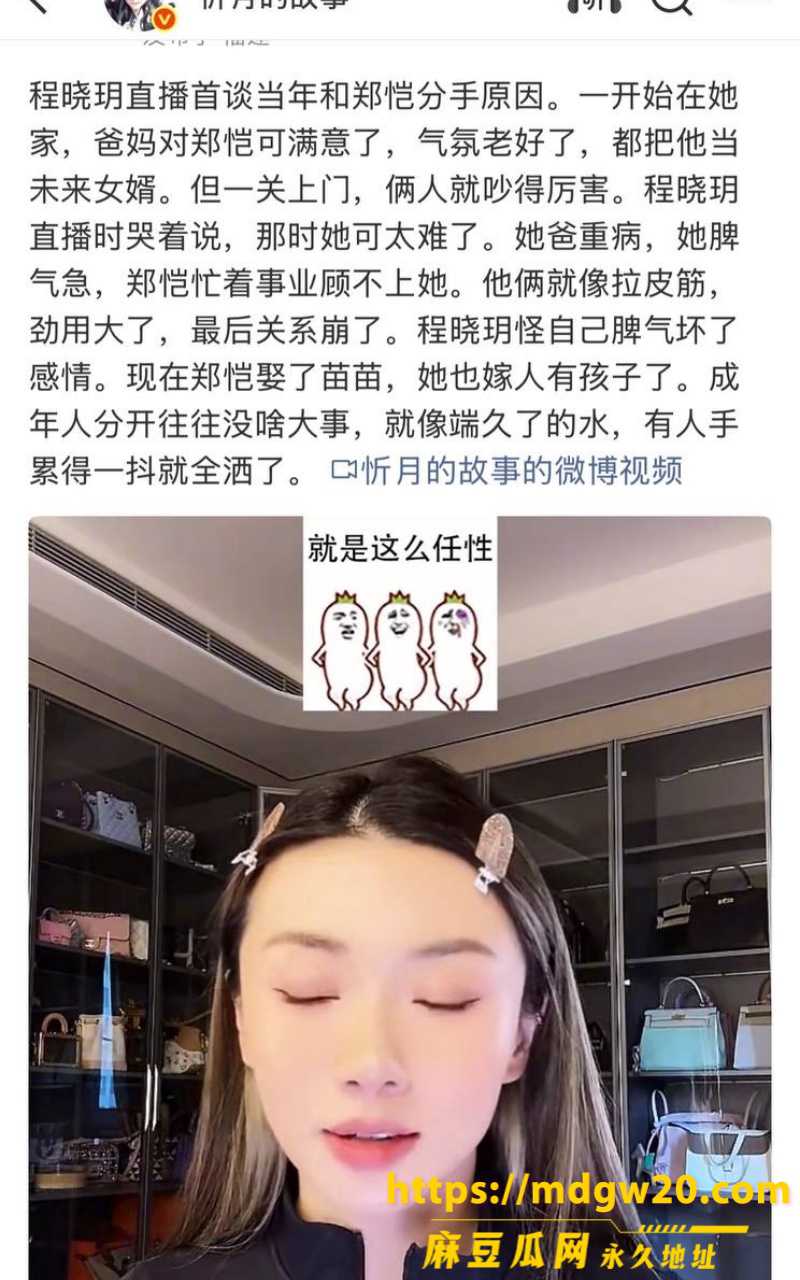This screenshot has width=800, height=1280.
Task: Go back using the top-left arrow
Action: pyautogui.click(x=36, y=5)
